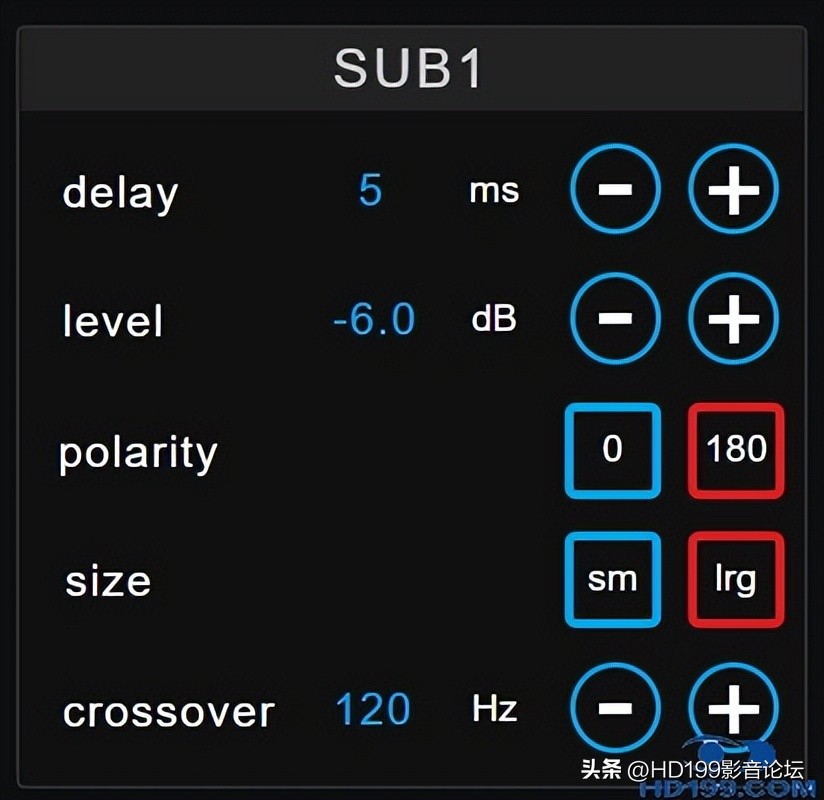This screenshot has height=800, width=824.
Task: Set polarity to 0
Action: [x=613, y=450]
